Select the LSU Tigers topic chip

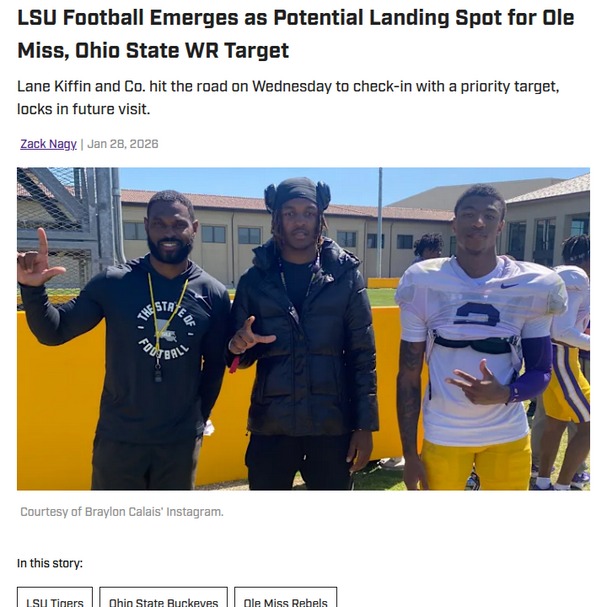point(55,600)
